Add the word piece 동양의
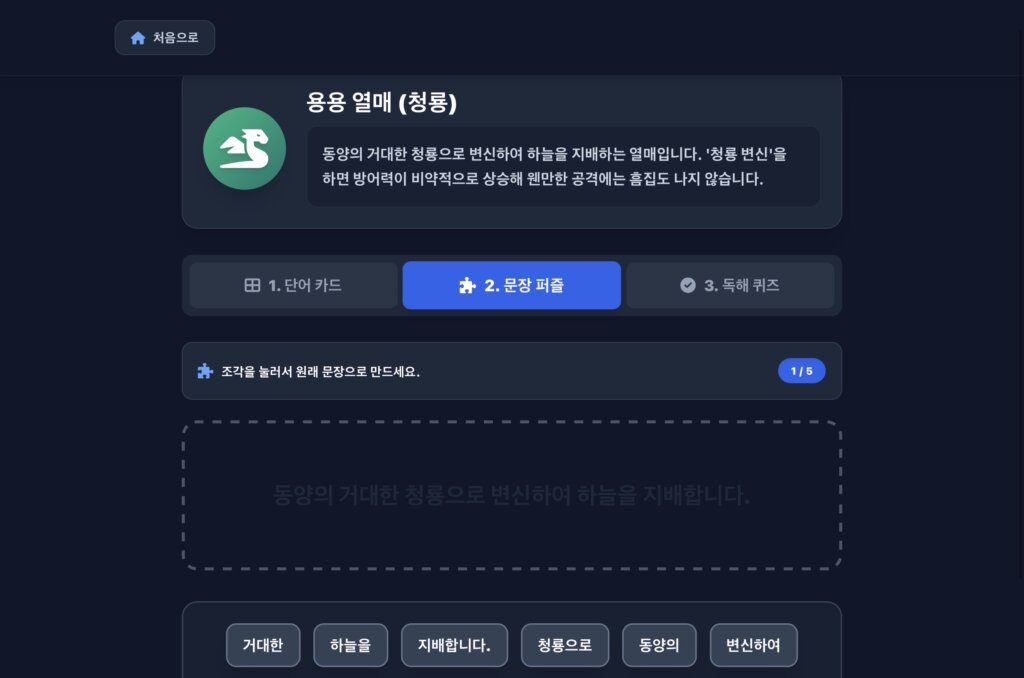This screenshot has height=678, width=1024. (659, 645)
